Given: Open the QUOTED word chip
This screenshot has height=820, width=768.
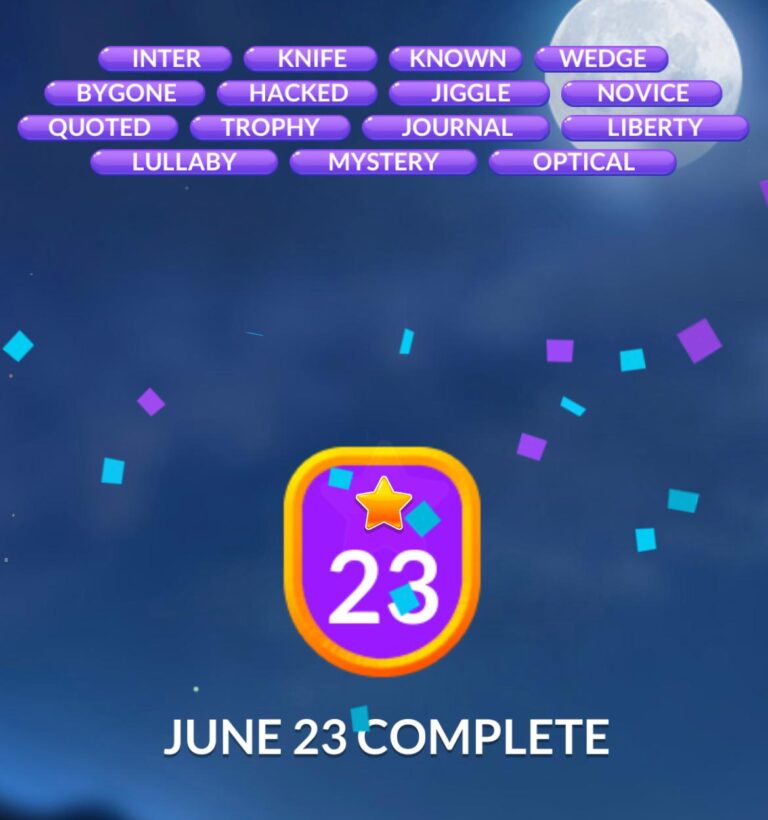Looking at the screenshot, I should pos(99,128).
